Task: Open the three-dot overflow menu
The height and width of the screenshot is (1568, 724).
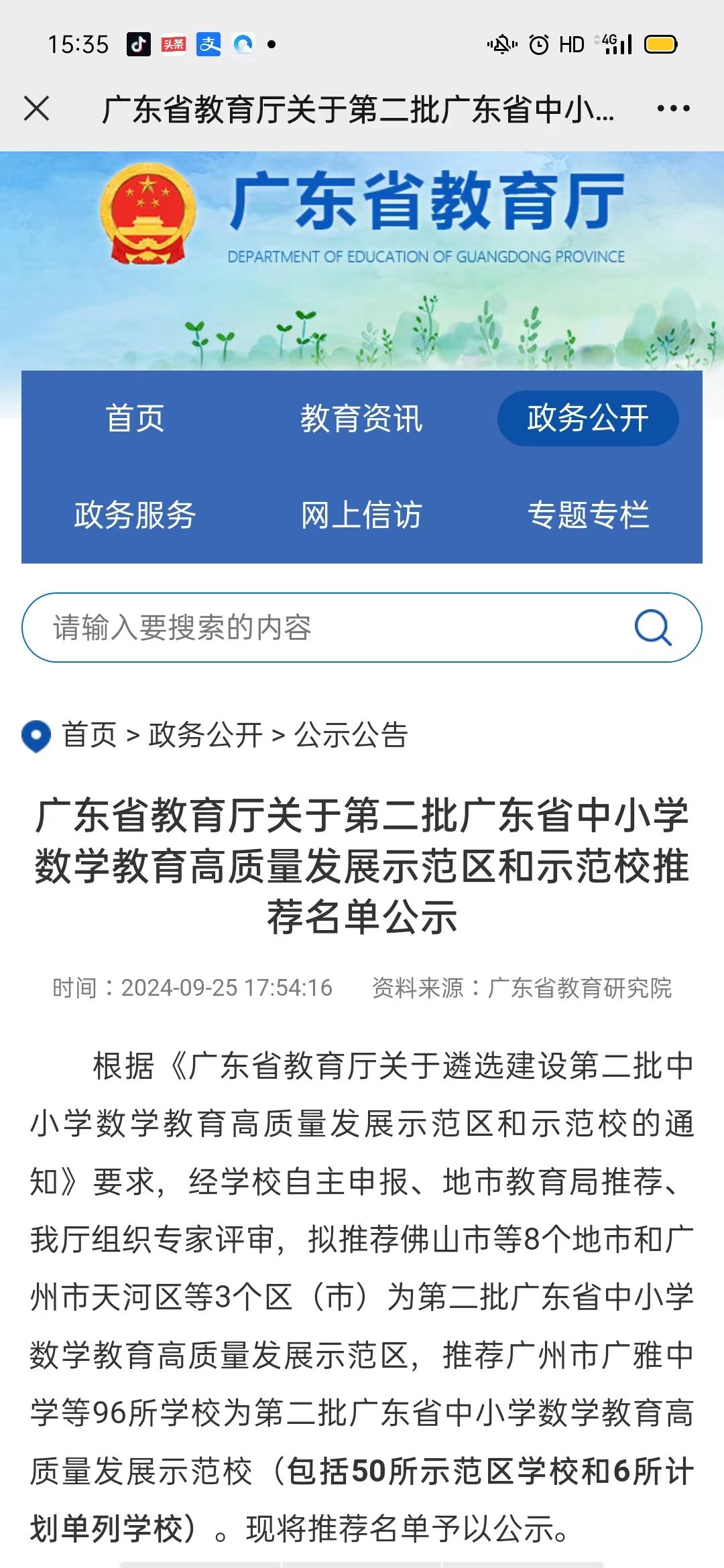Action: click(x=673, y=109)
